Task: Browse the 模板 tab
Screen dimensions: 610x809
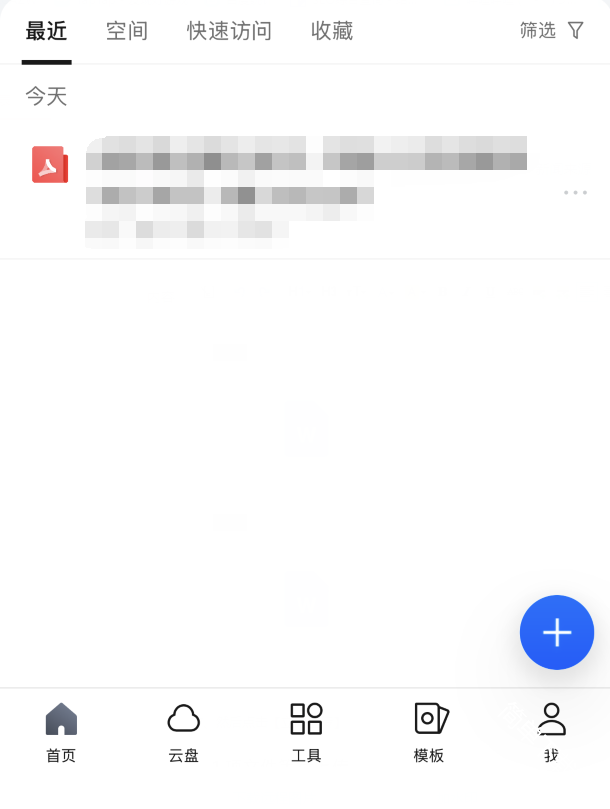Action: pyautogui.click(x=429, y=732)
